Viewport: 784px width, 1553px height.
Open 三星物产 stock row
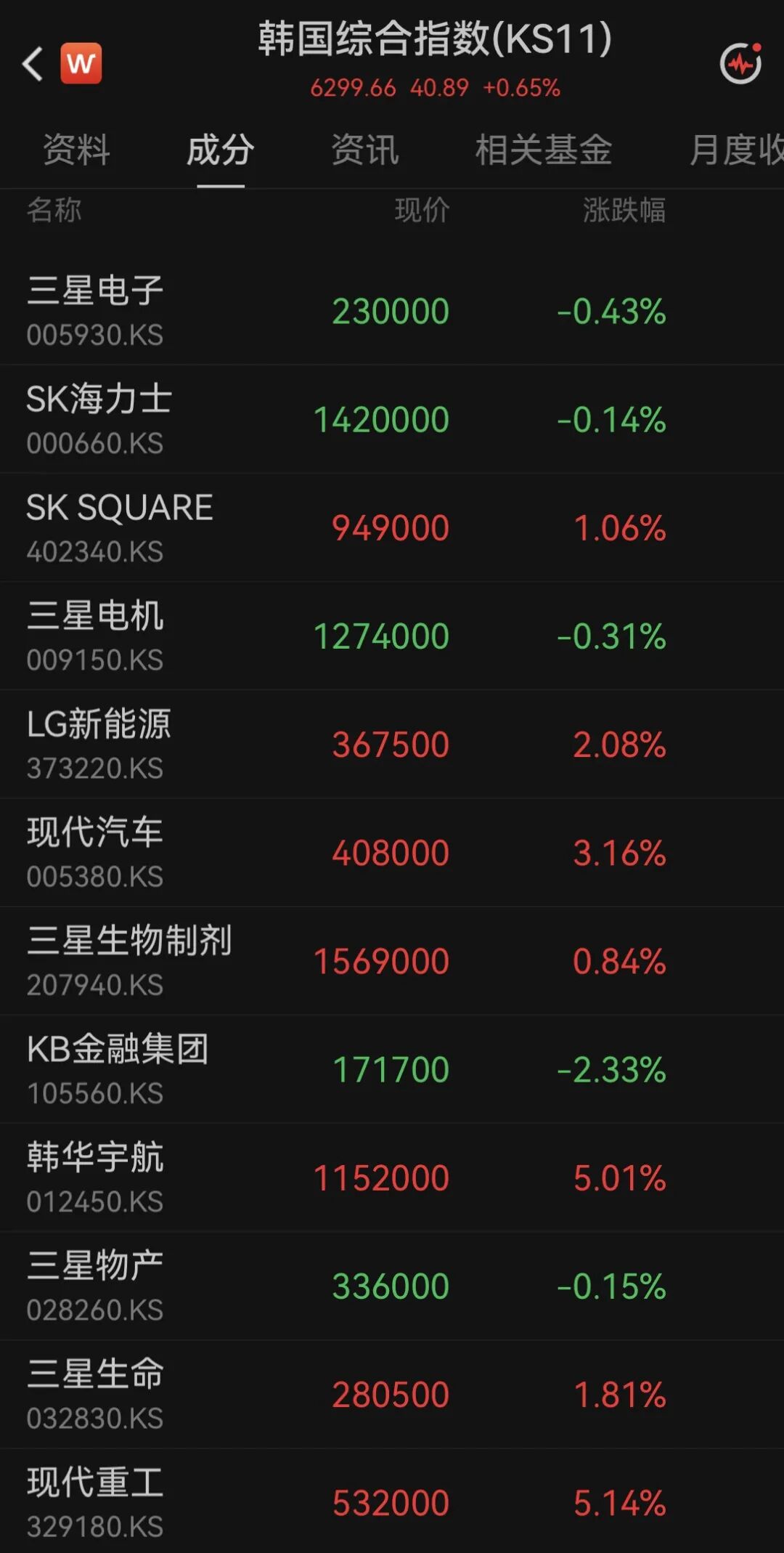(392, 1285)
